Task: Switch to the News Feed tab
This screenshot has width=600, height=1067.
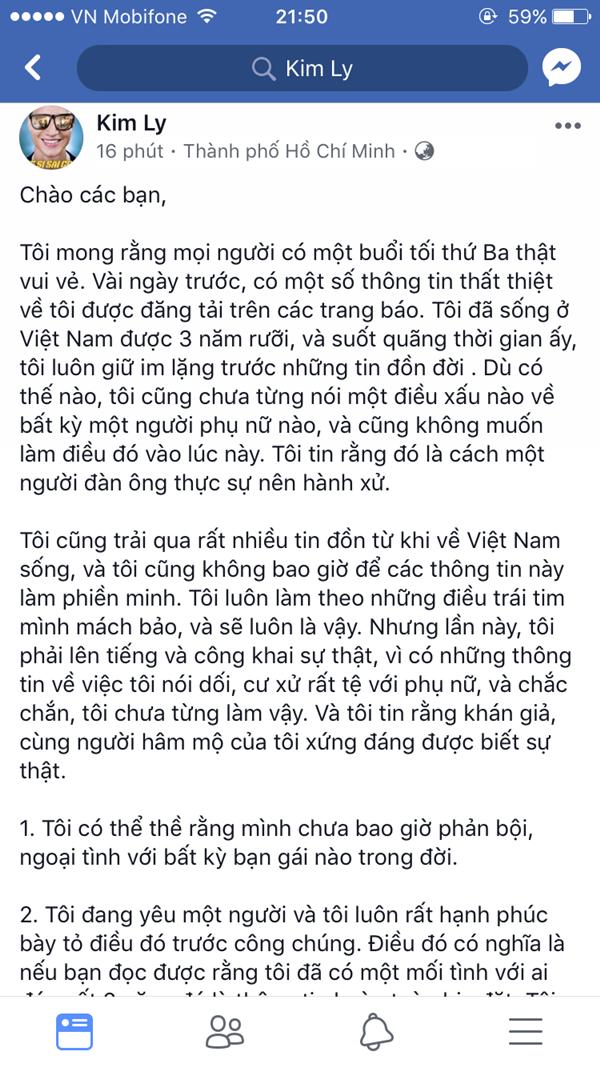Action: tap(75, 1030)
